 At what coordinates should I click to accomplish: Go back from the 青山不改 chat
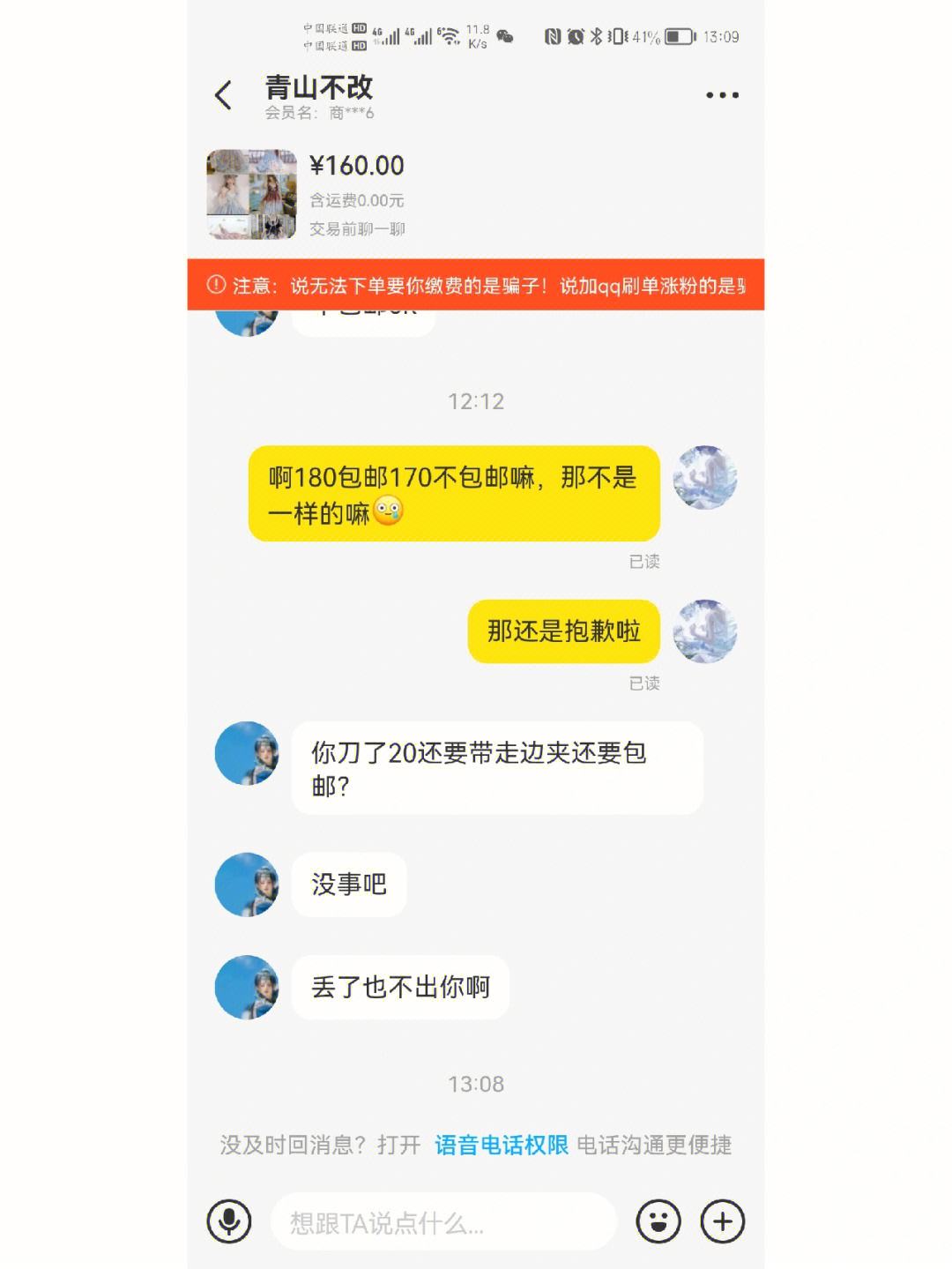pos(223,95)
